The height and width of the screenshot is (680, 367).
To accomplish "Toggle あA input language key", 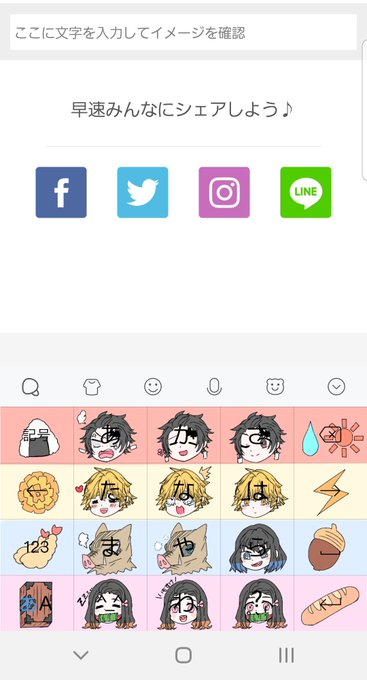I will click(x=37, y=603).
